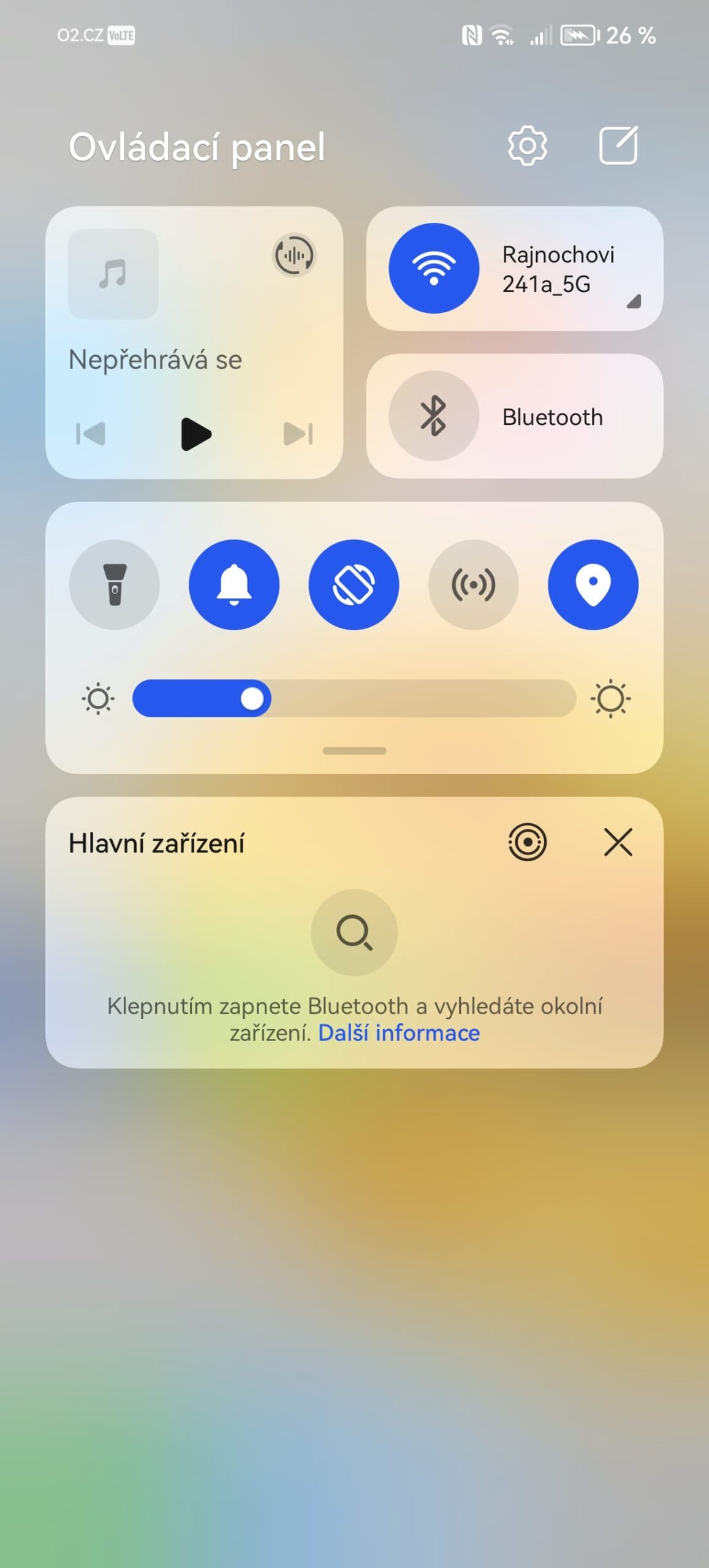Switch off location services
The image size is (709, 1568).
(x=593, y=584)
